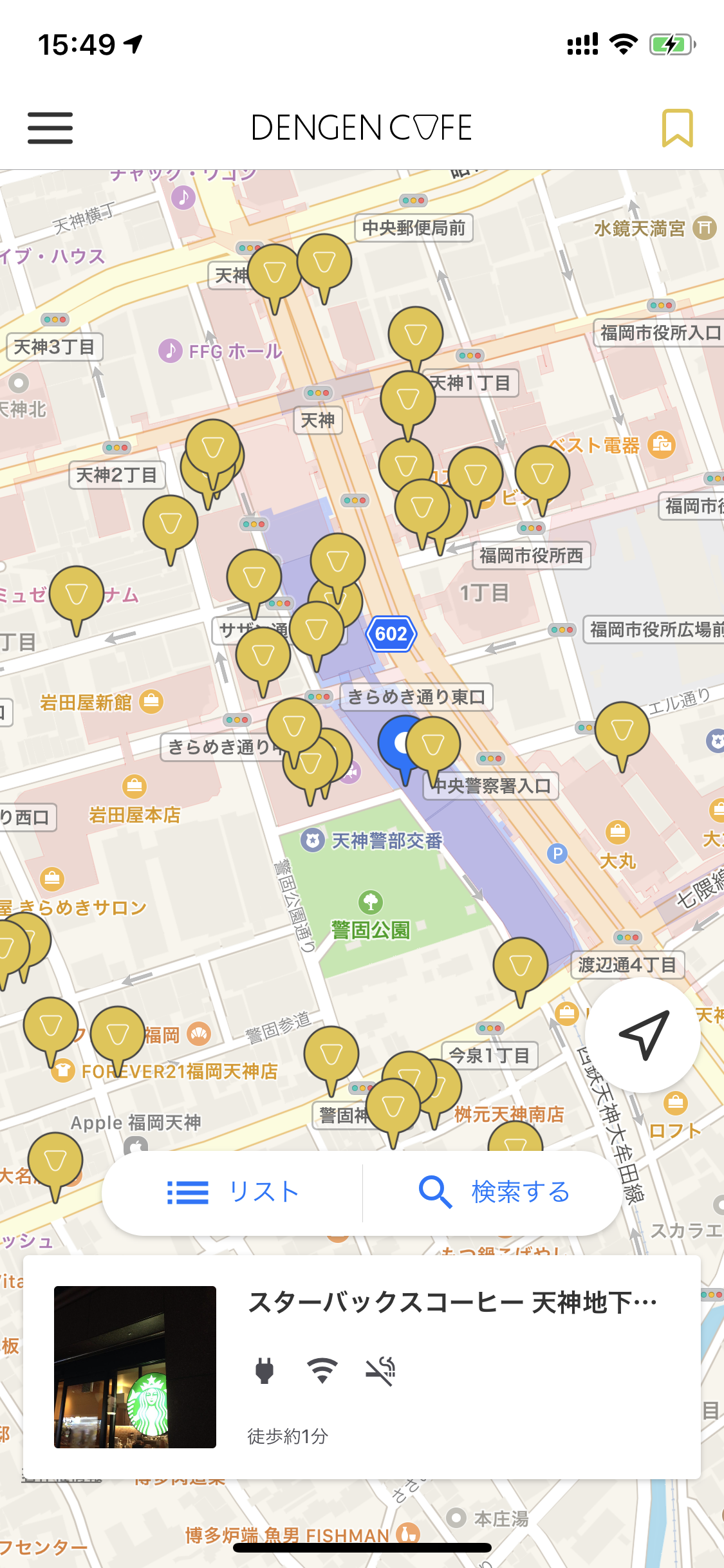
Task: Select the cafe pin below 天神2丁目
Action: click(x=170, y=523)
